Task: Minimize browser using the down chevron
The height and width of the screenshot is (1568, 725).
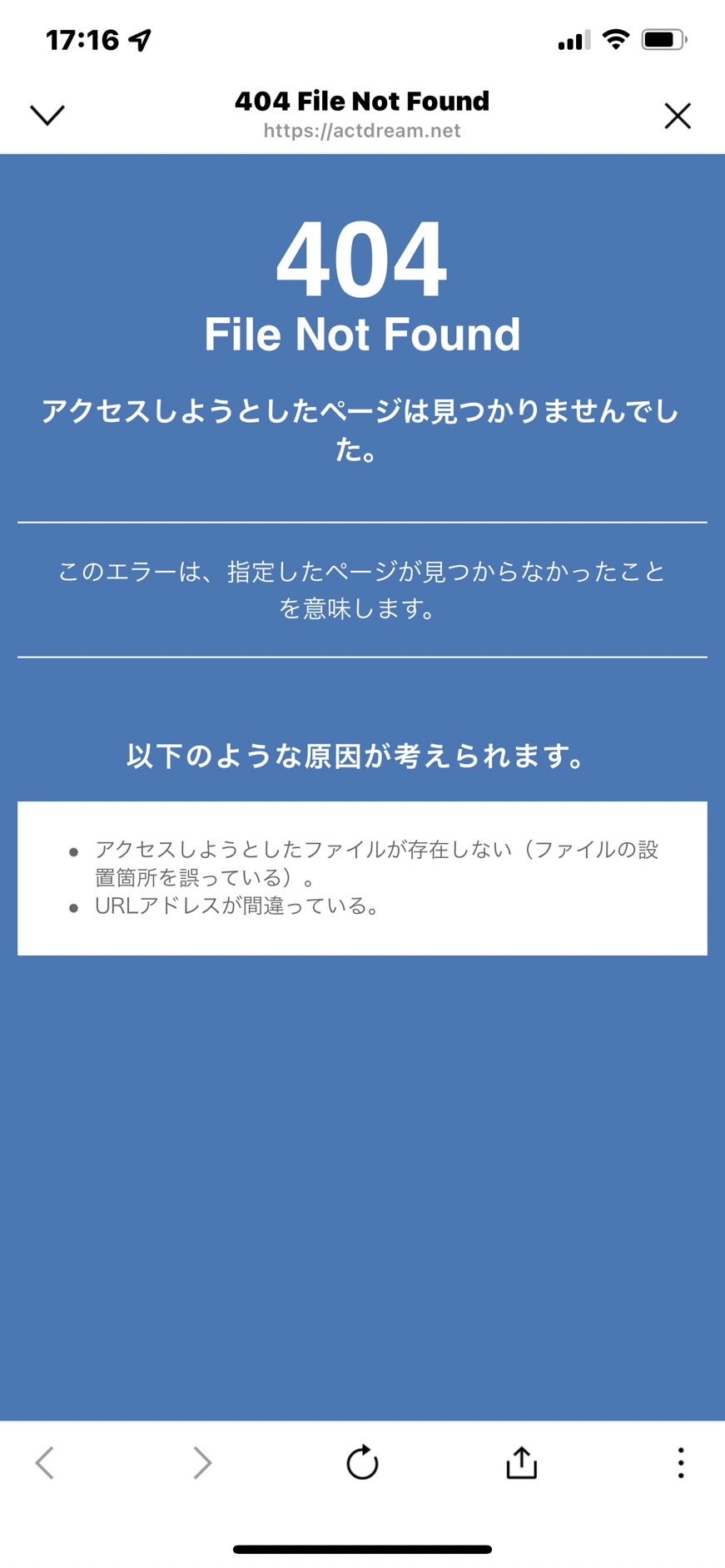Action: click(x=47, y=115)
